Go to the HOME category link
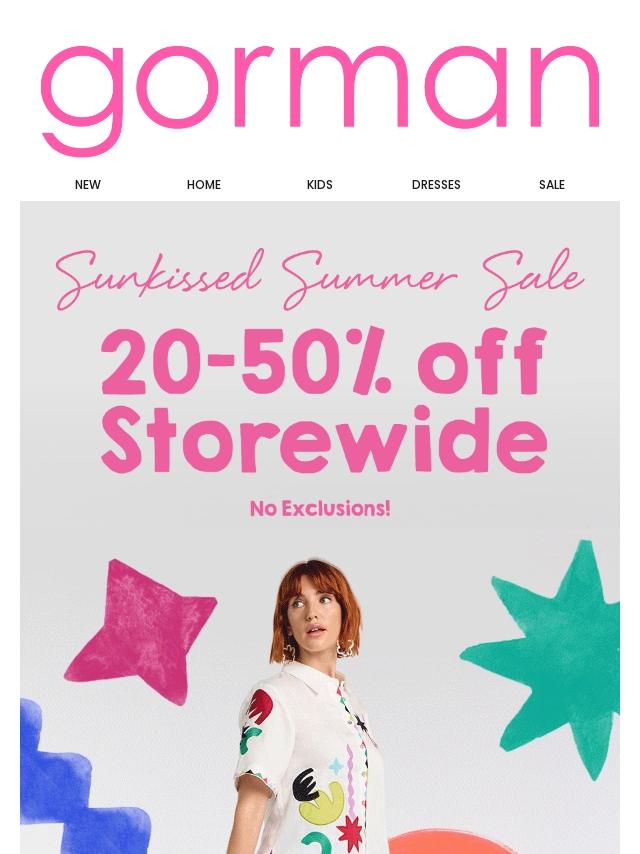The height and width of the screenshot is (854, 640). (204, 185)
